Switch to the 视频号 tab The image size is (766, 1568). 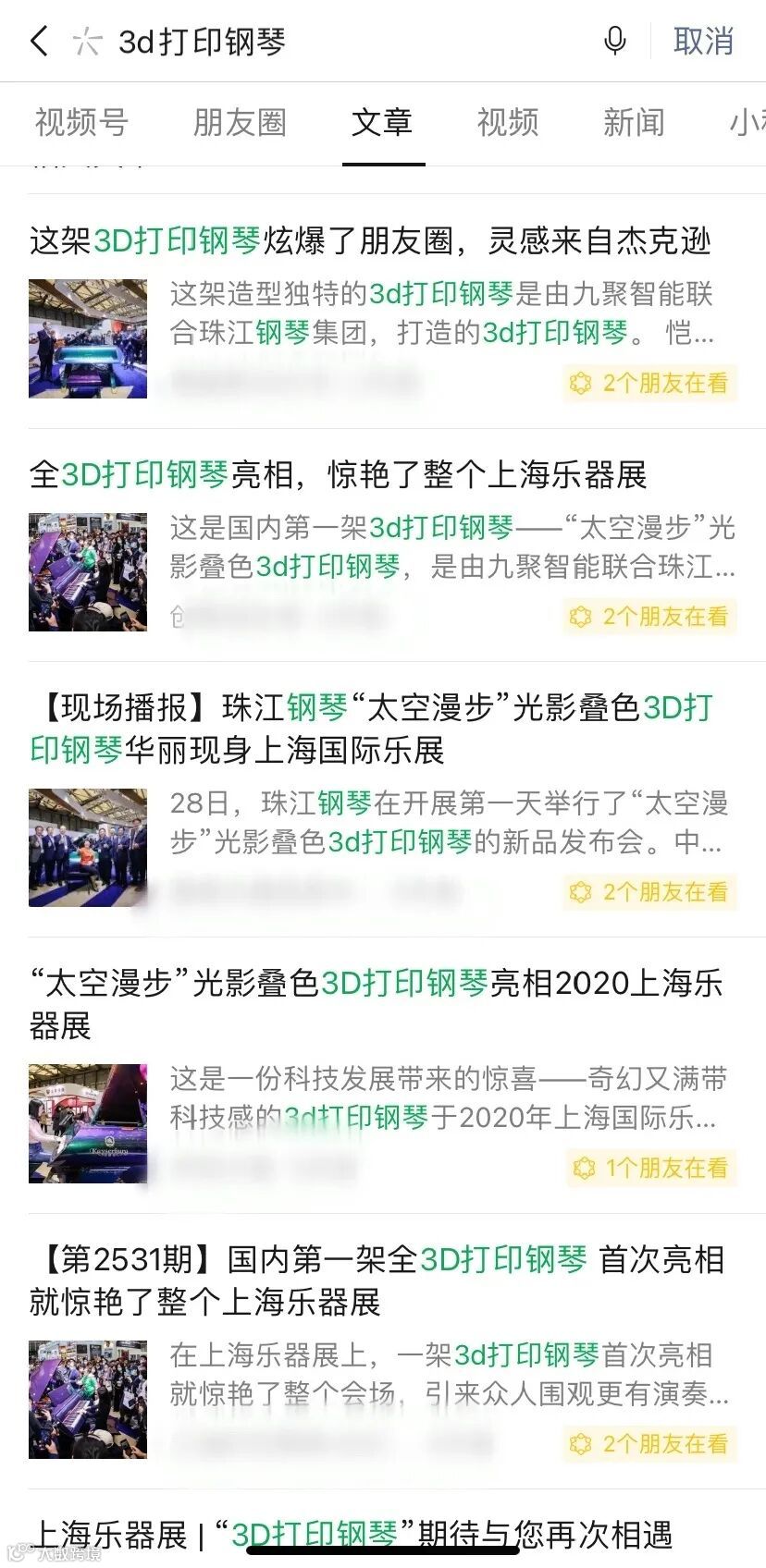(81, 122)
